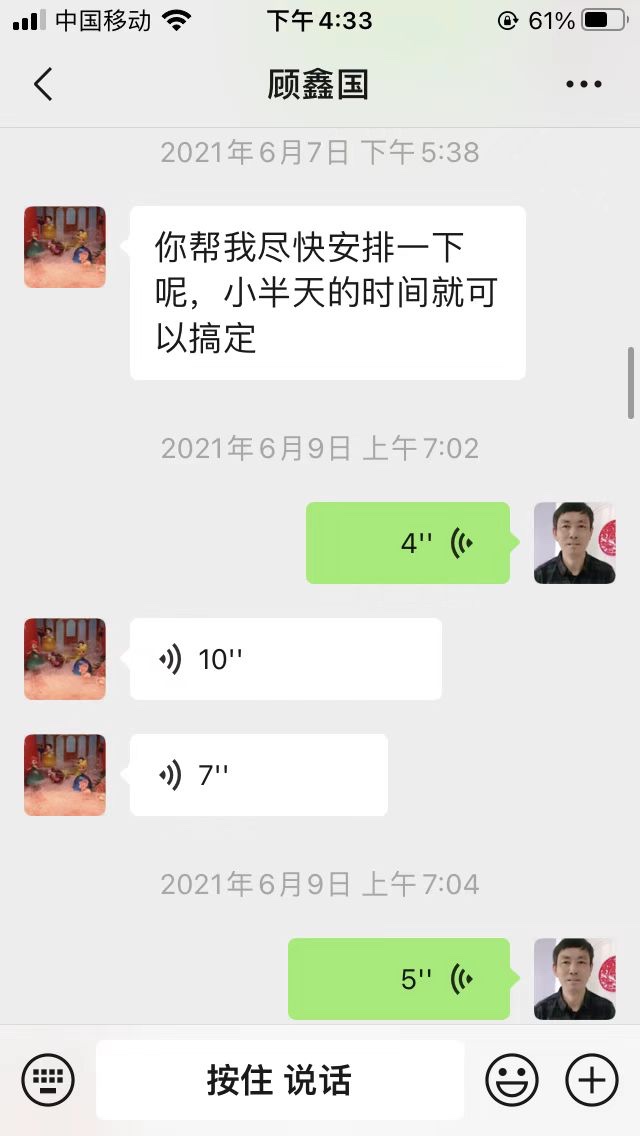Image resolution: width=640 pixels, height=1136 pixels.
Task: Go back to the chat list
Action: 42,85
